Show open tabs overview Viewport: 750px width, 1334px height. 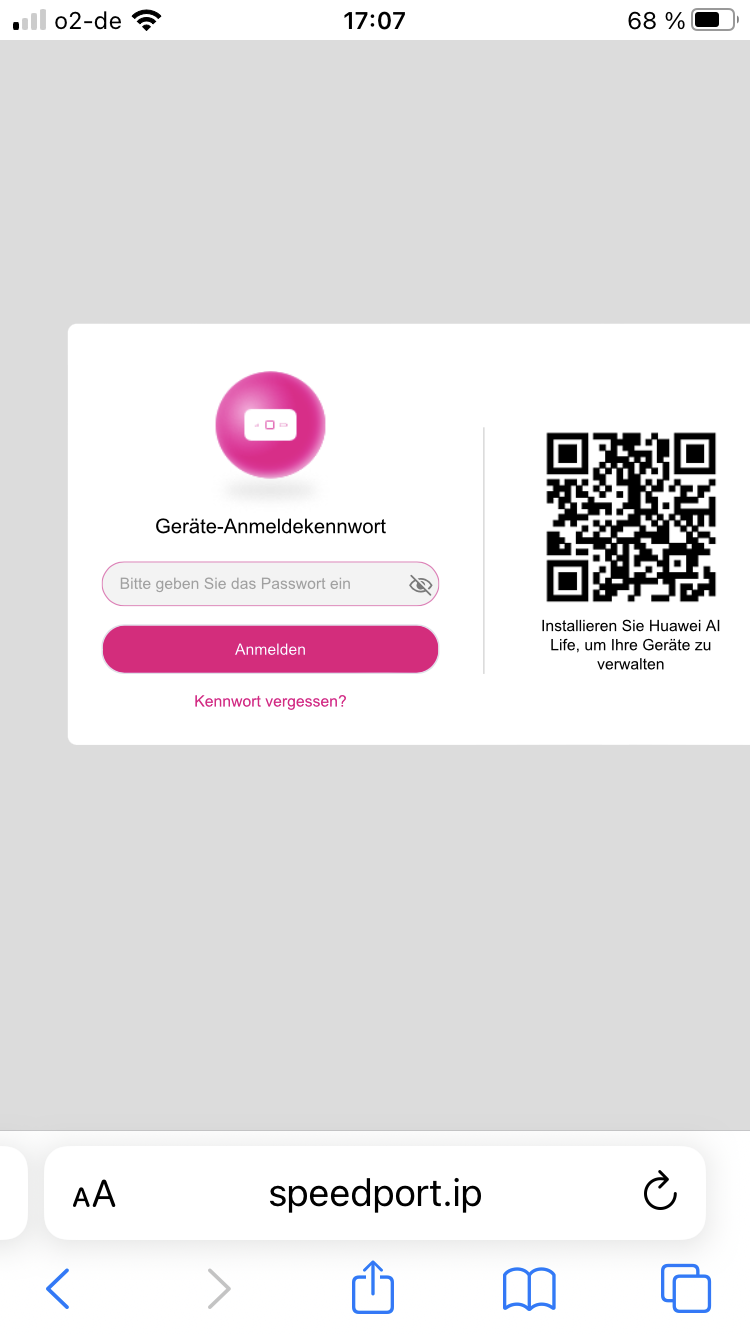click(x=686, y=1288)
